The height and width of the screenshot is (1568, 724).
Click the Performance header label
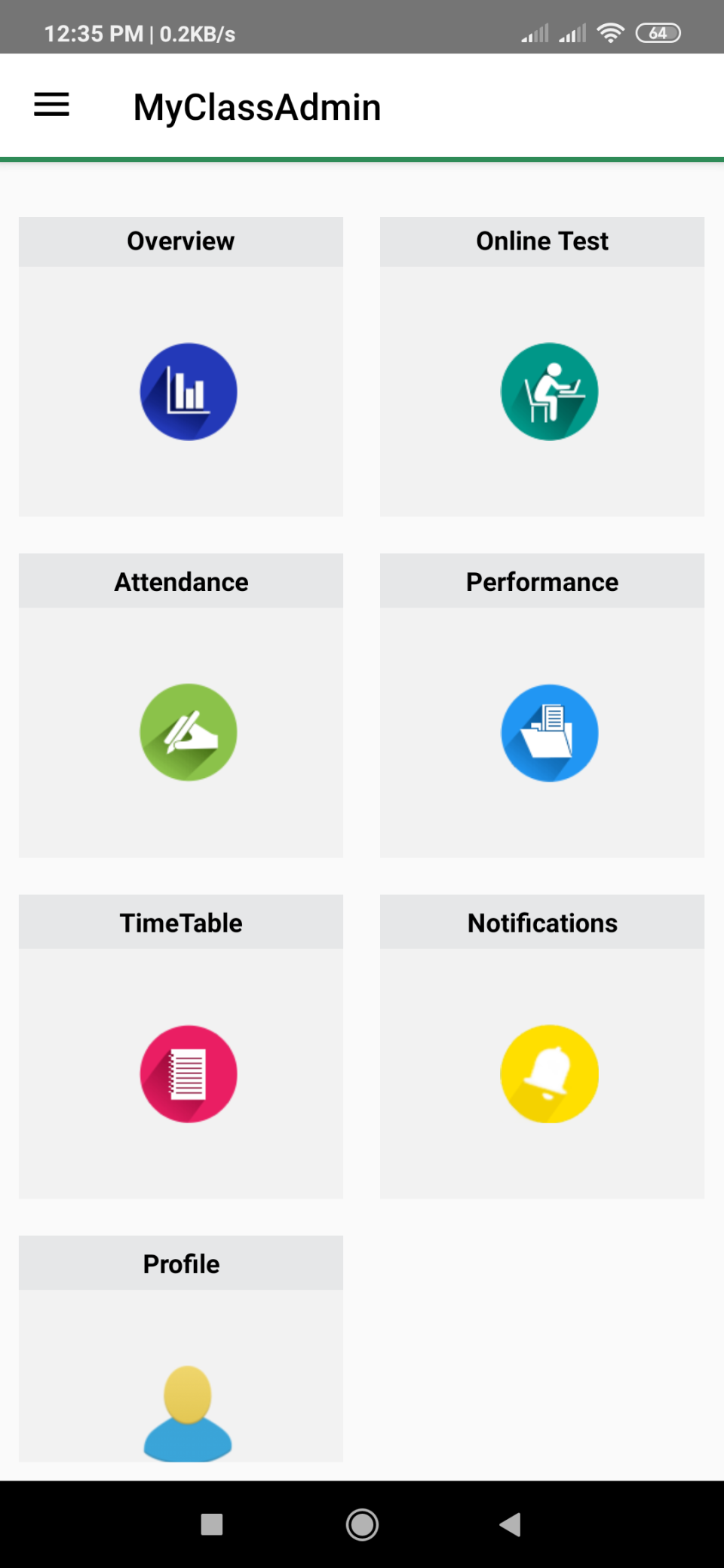pyautogui.click(x=541, y=581)
